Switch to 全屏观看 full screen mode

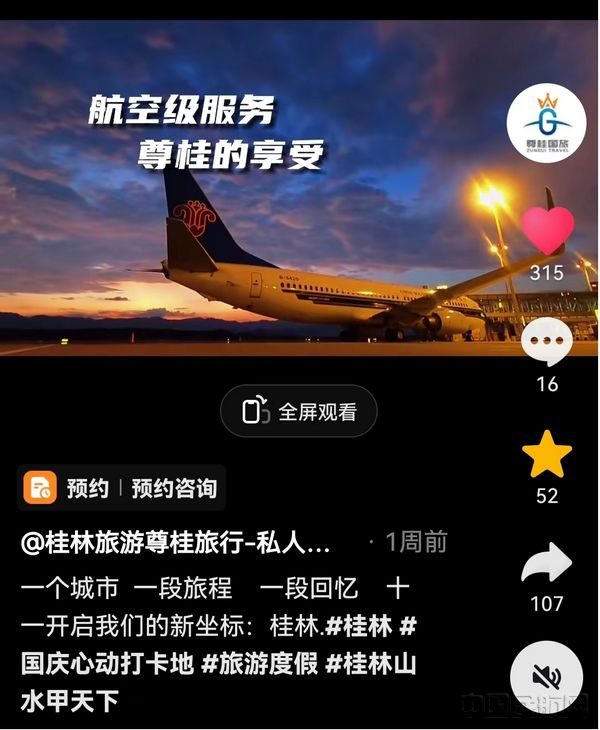[x=299, y=411]
